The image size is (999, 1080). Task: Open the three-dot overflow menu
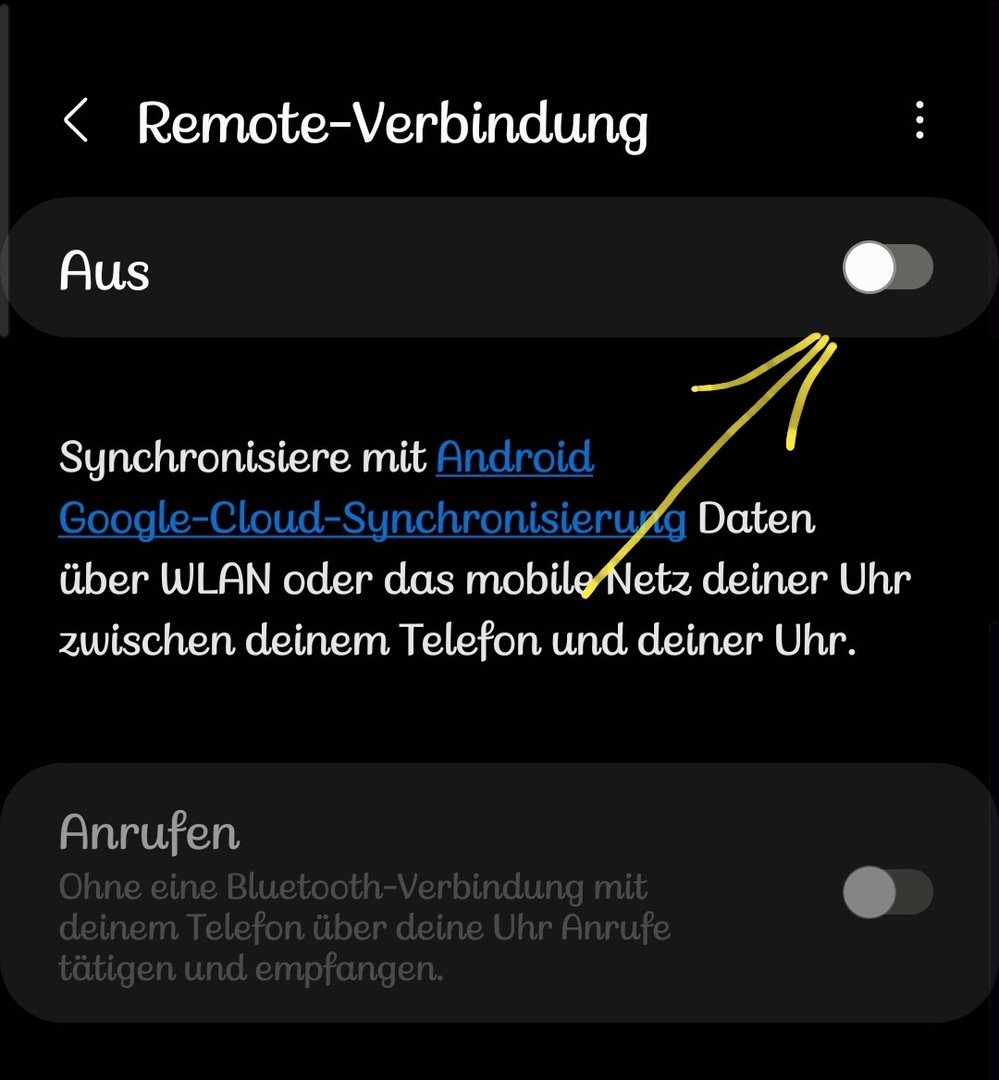point(919,122)
